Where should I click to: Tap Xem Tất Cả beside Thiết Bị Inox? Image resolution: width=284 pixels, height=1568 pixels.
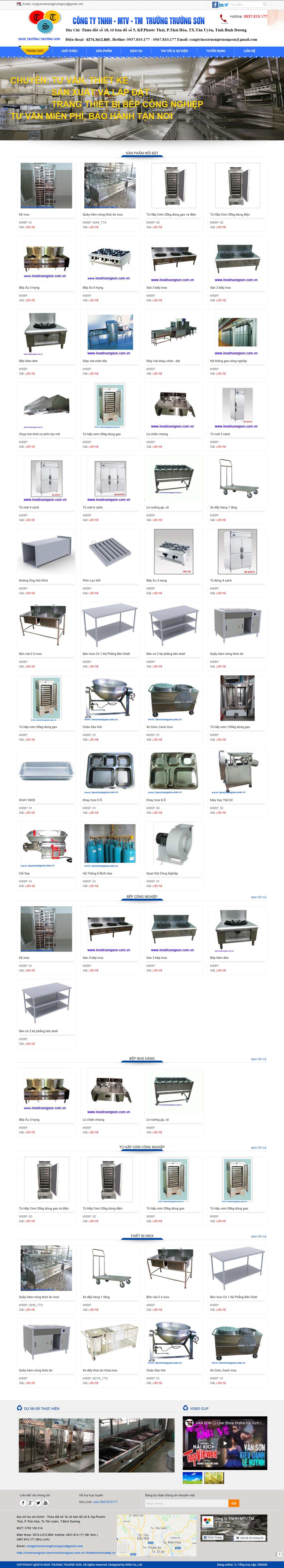pos(259,1236)
